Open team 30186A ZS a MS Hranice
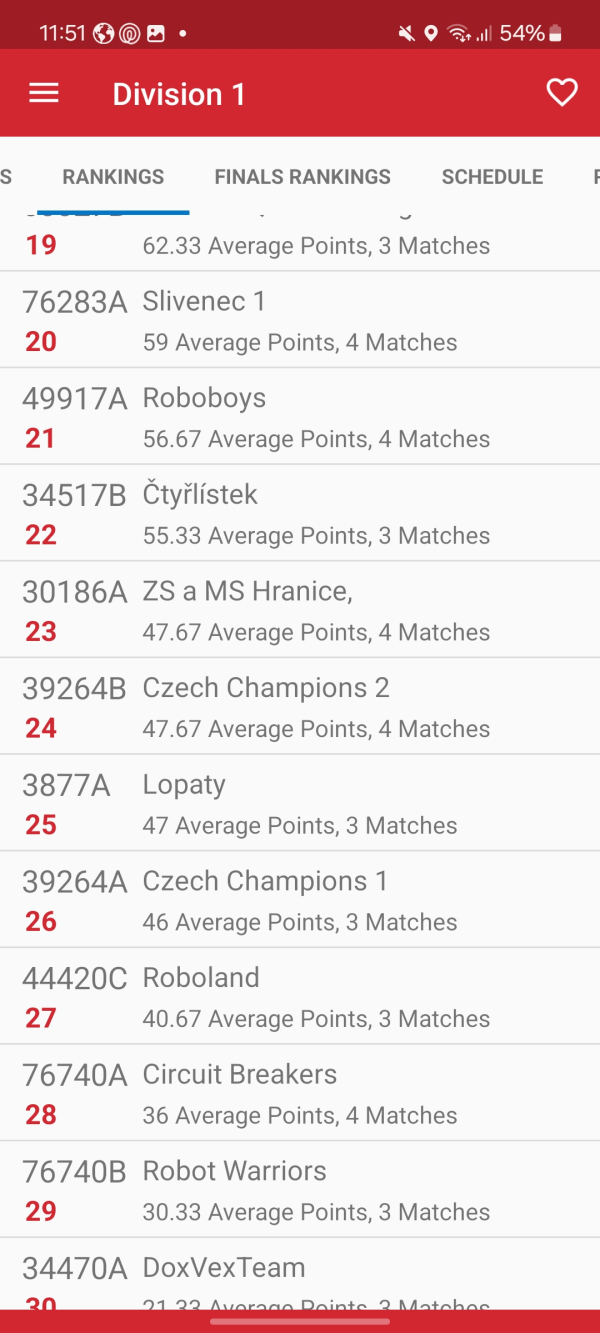Image resolution: width=600 pixels, height=1333 pixels. pos(300,610)
